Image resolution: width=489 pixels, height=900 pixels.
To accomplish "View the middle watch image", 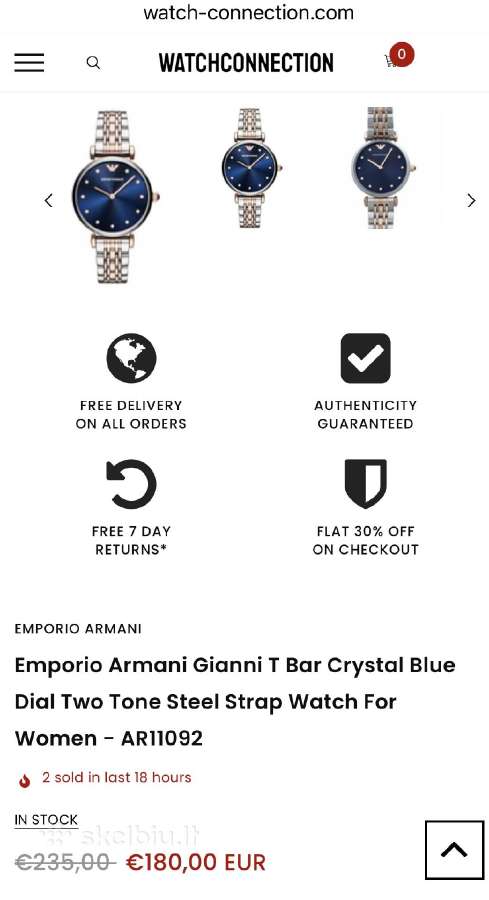I will pyautogui.click(x=251, y=168).
